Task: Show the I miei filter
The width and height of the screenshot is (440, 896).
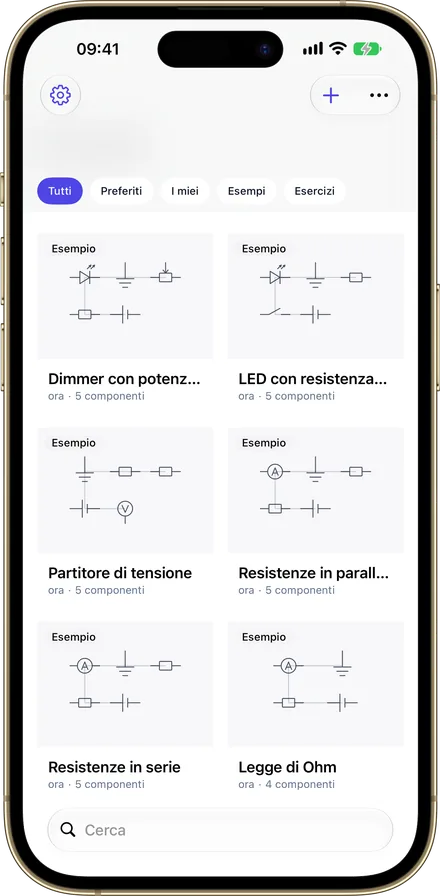Action: point(185,191)
